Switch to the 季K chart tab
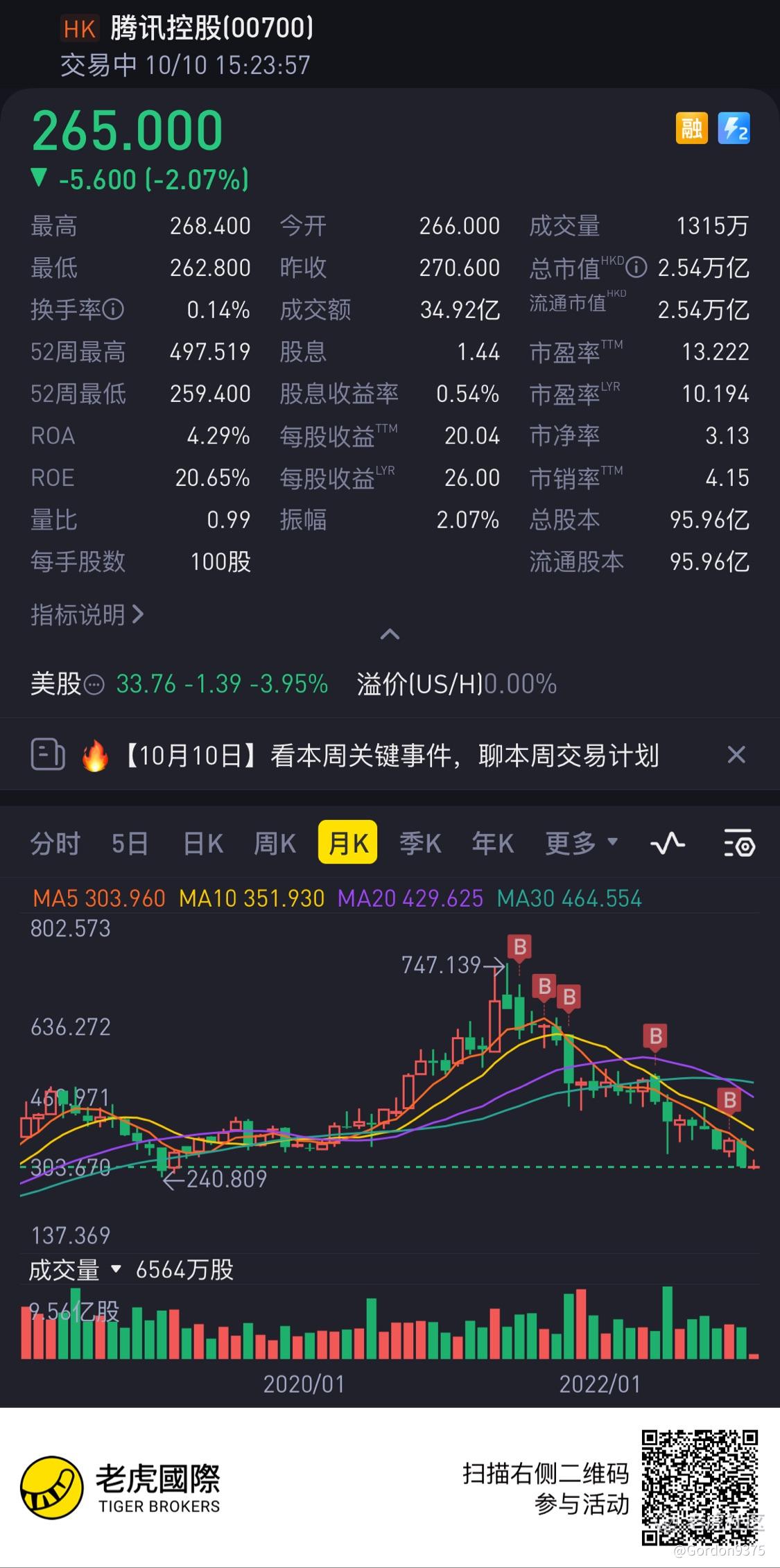This screenshot has width=780, height=1568. (x=420, y=844)
